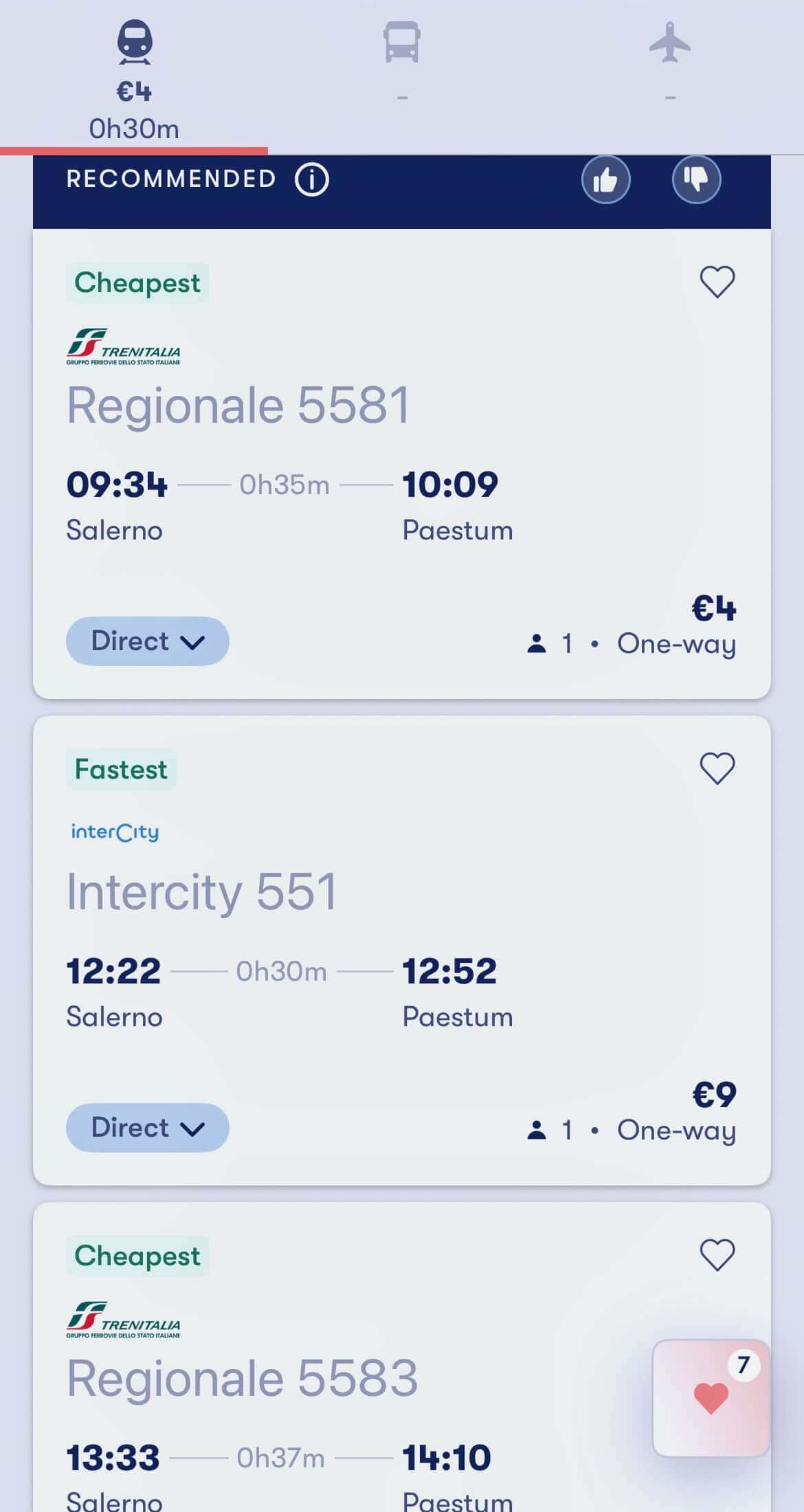804x1512 pixels.
Task: Give thumbs up to recommended results
Action: click(x=605, y=179)
